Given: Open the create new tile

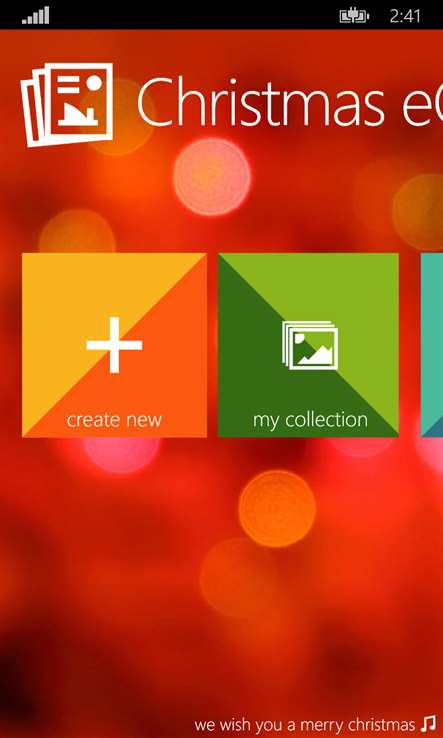Looking at the screenshot, I should [114, 345].
